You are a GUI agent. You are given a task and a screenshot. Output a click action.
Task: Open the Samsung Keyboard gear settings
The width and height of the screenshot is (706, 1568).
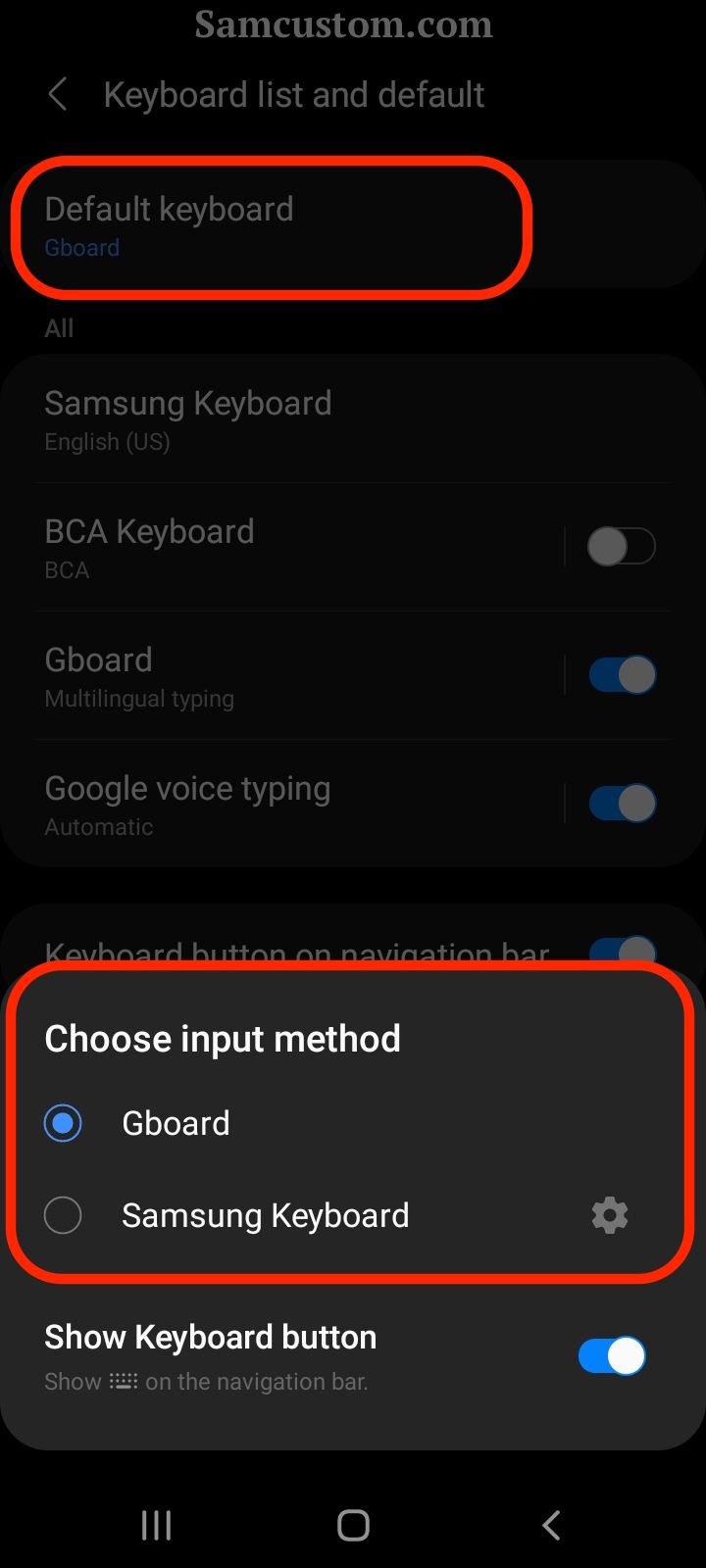[x=610, y=1215]
